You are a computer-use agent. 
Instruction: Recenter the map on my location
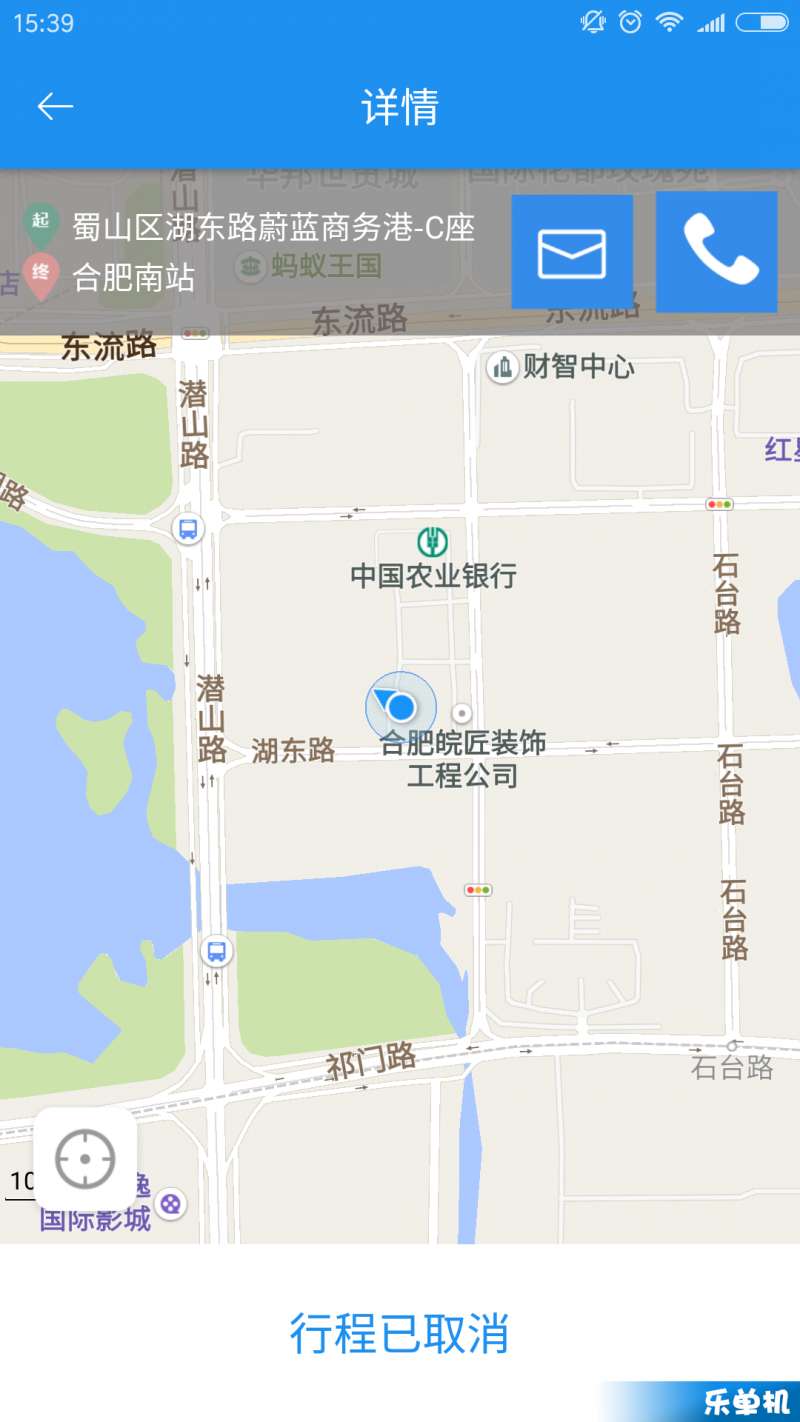pos(85,1159)
